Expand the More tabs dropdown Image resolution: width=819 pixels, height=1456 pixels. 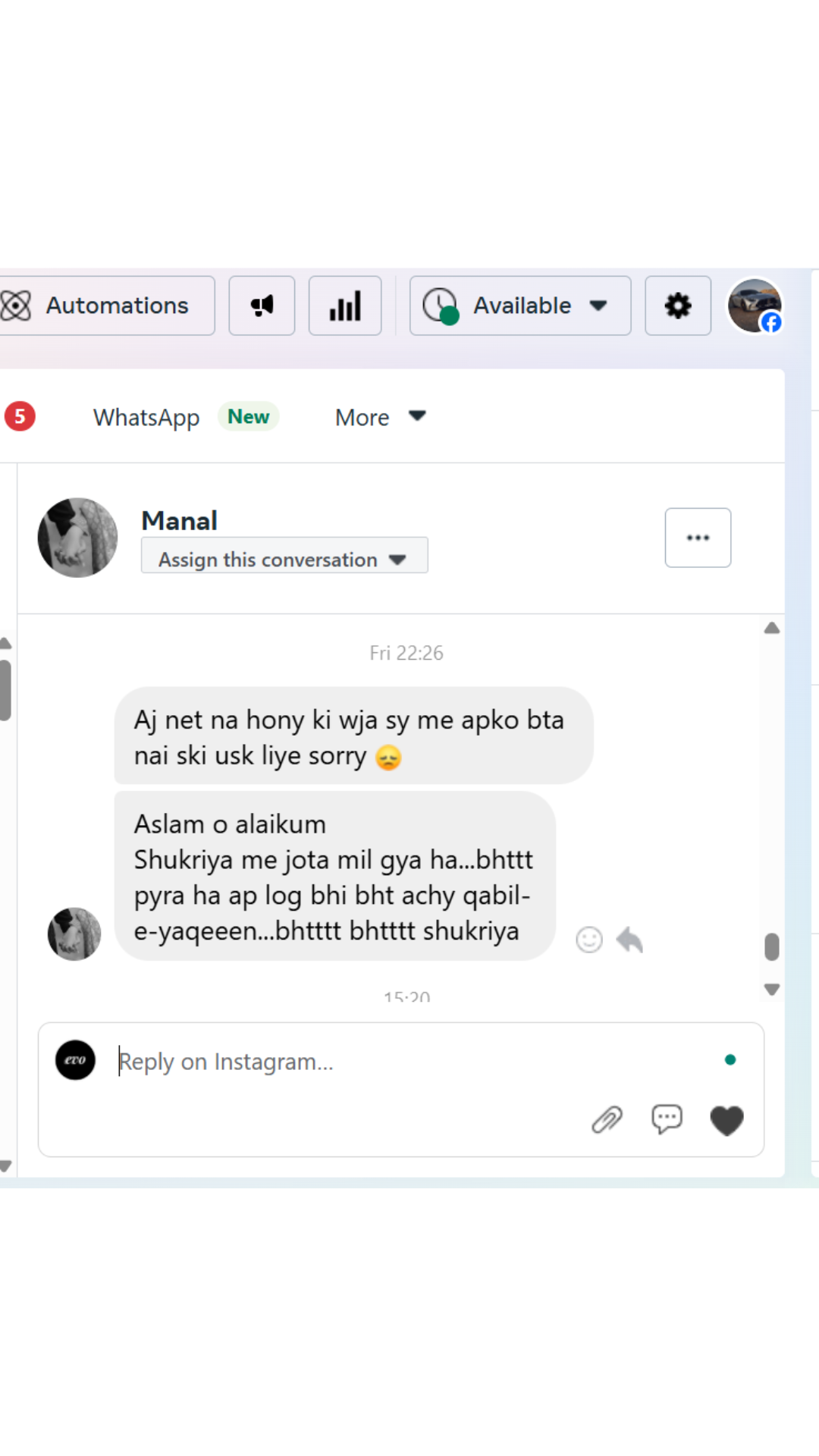pyautogui.click(x=380, y=417)
